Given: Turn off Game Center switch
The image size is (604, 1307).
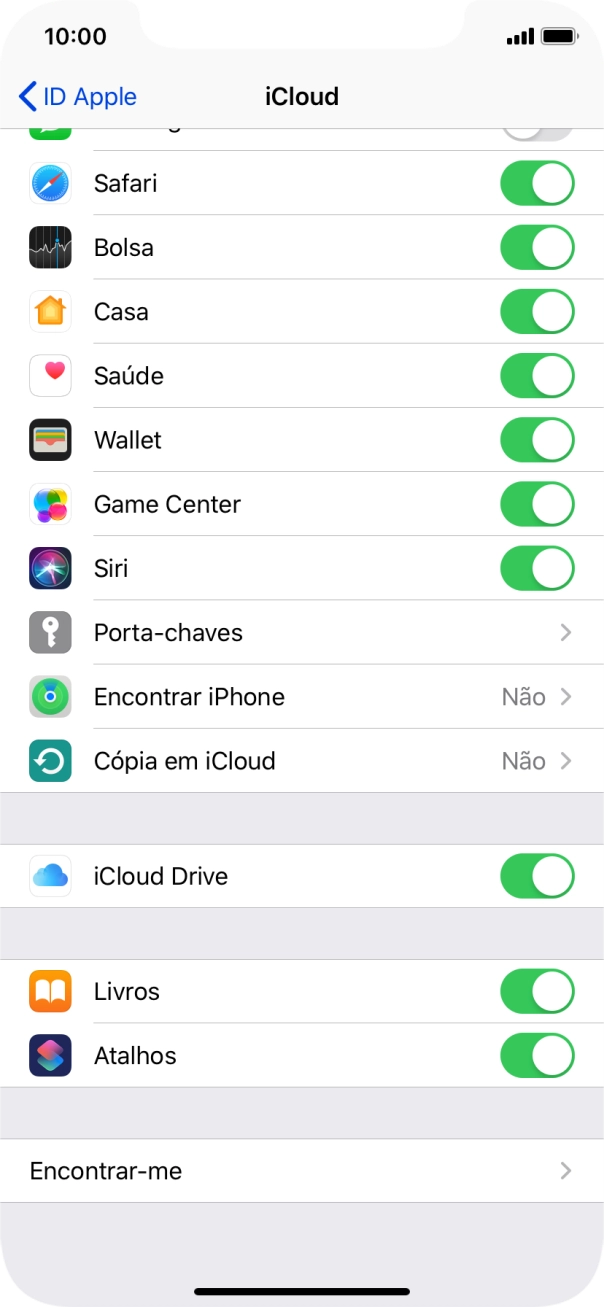Looking at the screenshot, I should [537, 504].
